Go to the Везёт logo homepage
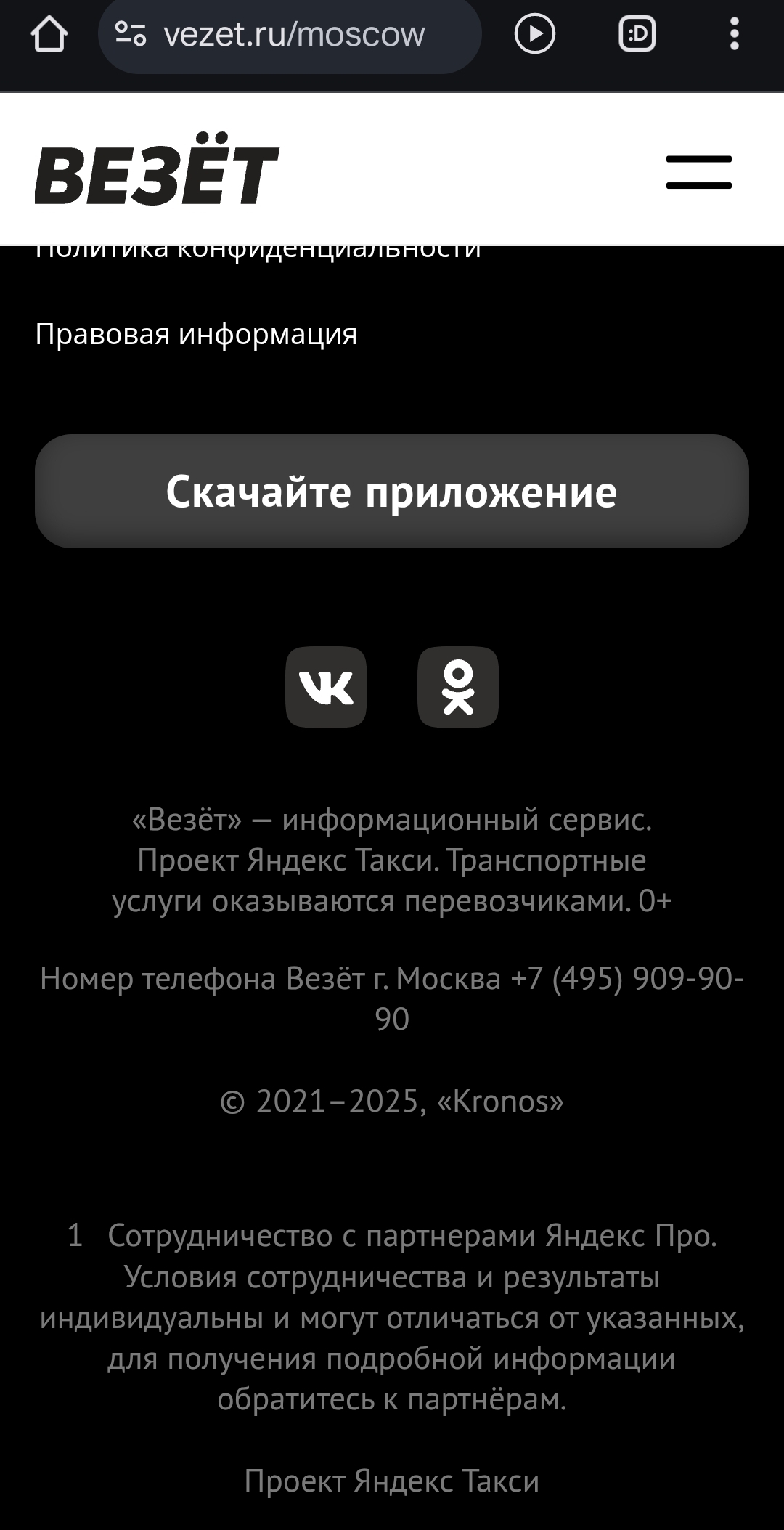Image resolution: width=784 pixels, height=1530 pixels. tap(156, 172)
